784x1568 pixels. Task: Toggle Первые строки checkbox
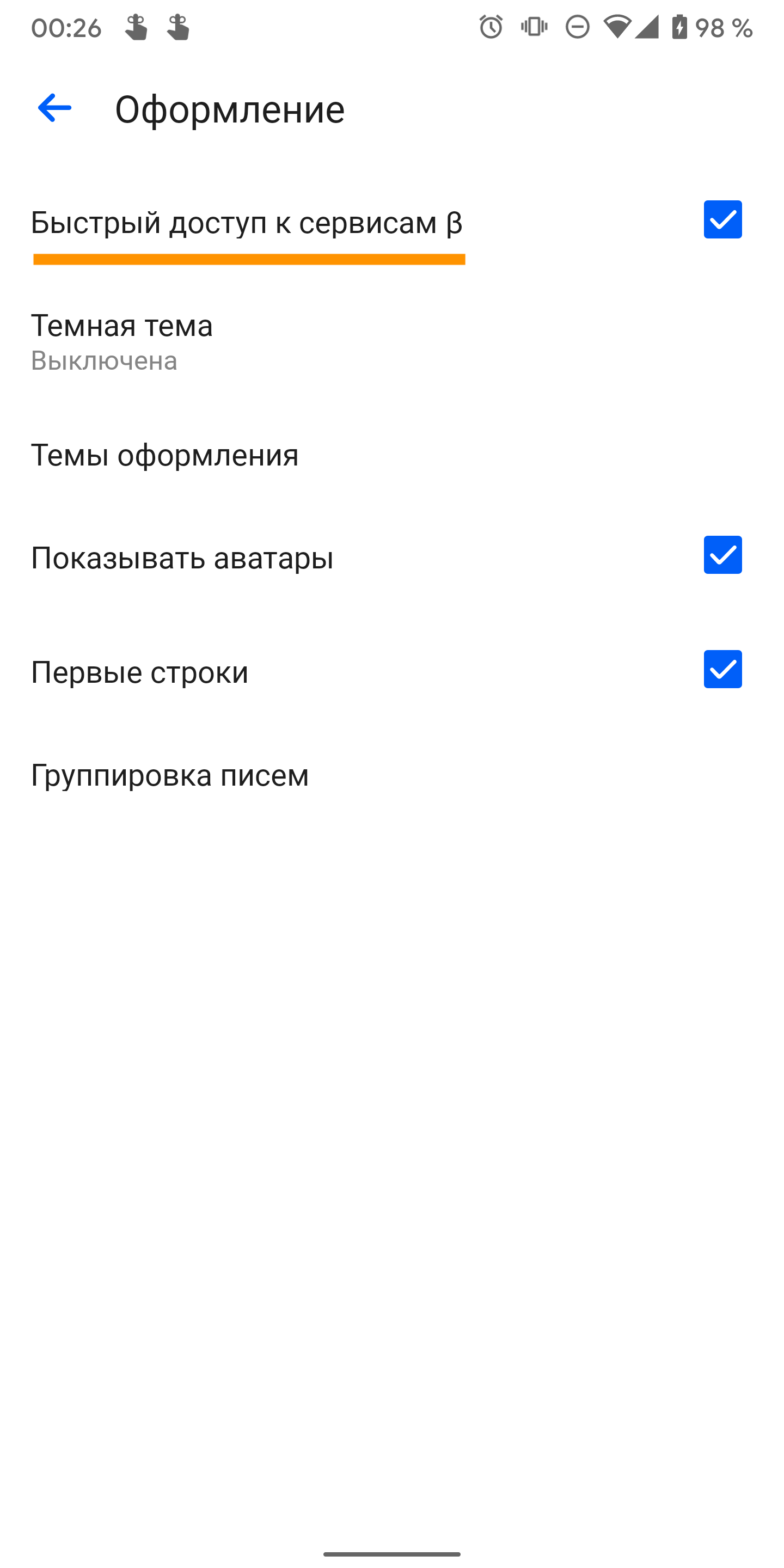pyautogui.click(x=722, y=670)
